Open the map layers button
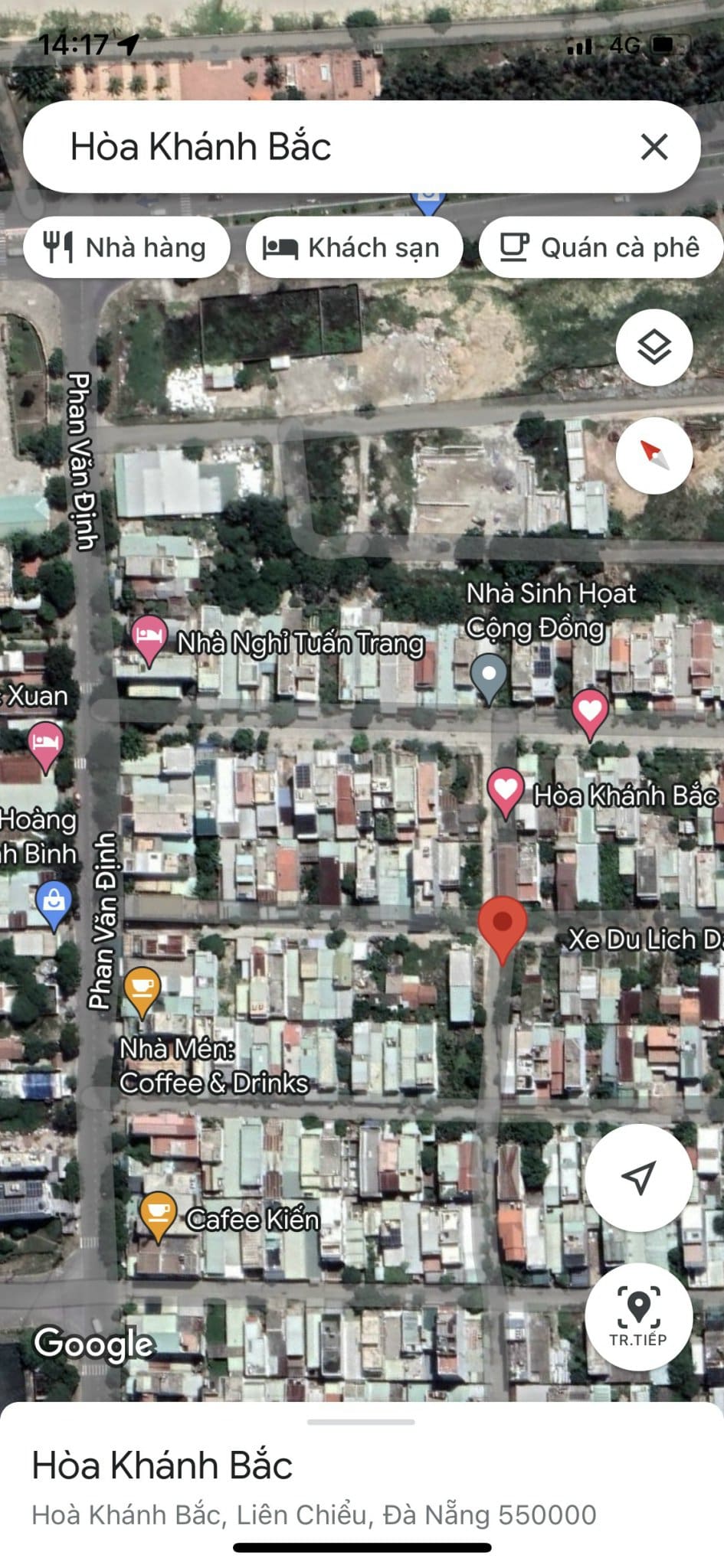The width and height of the screenshot is (724, 1568). click(x=654, y=348)
